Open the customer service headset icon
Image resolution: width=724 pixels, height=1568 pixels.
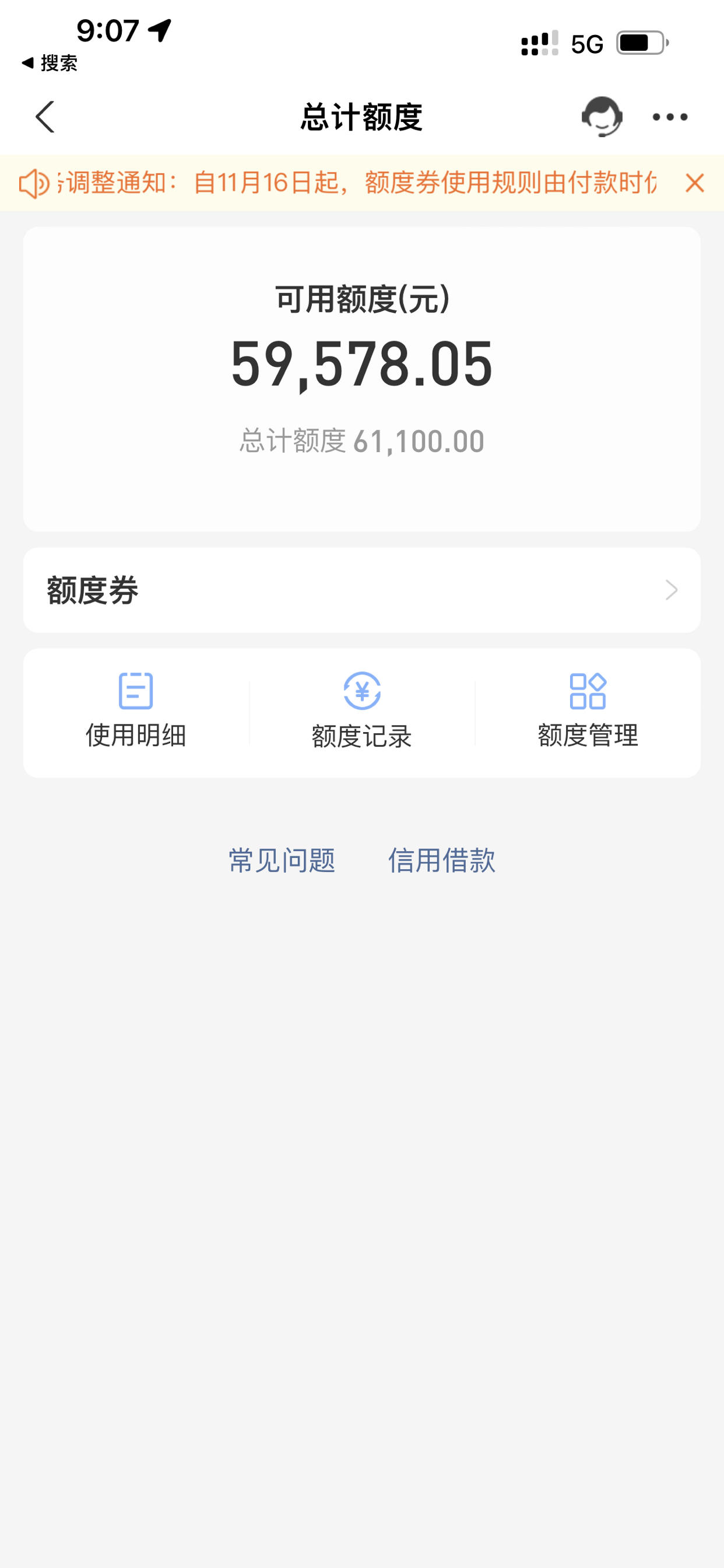[602, 116]
